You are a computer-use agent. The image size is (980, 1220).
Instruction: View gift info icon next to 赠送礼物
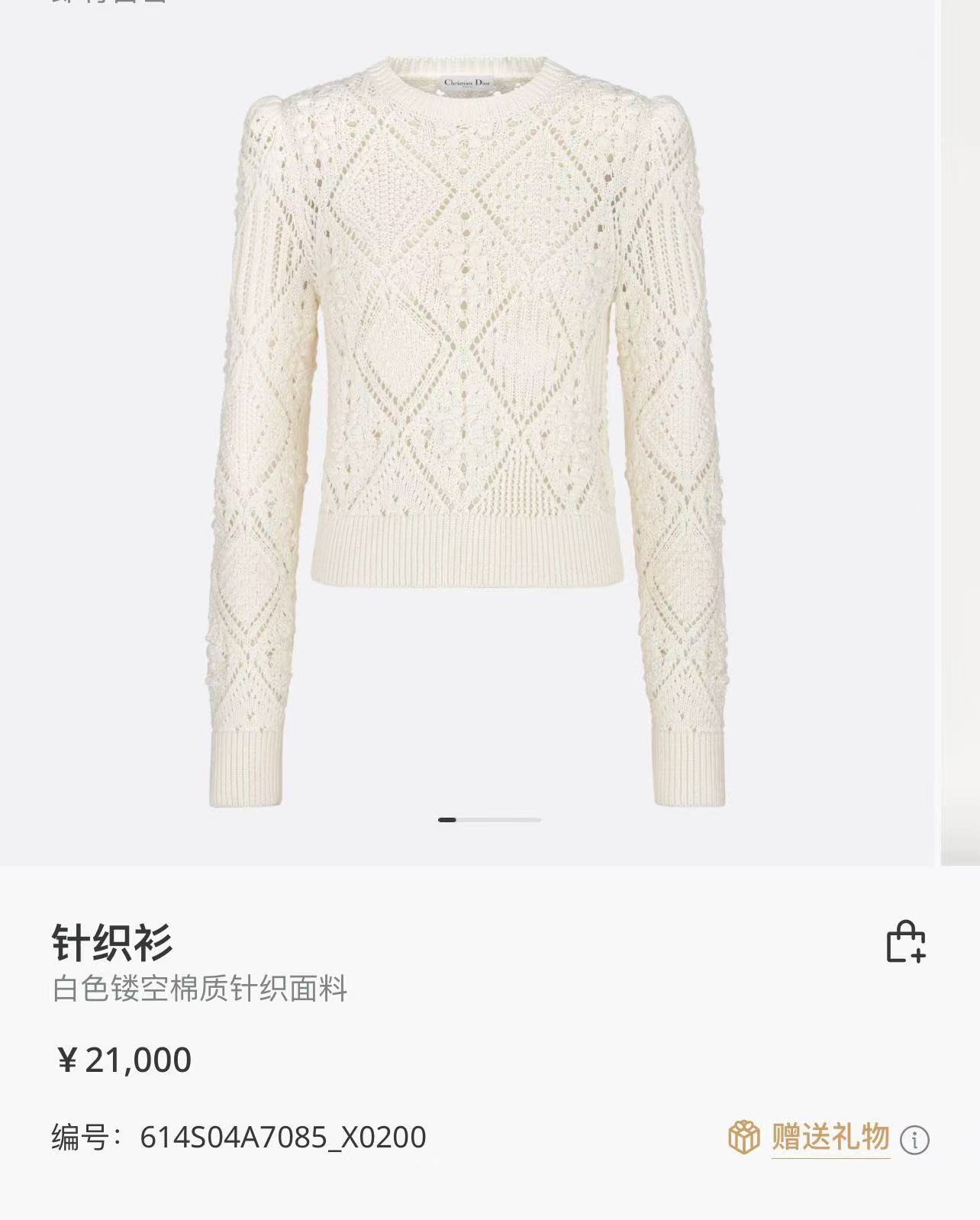point(914,1140)
